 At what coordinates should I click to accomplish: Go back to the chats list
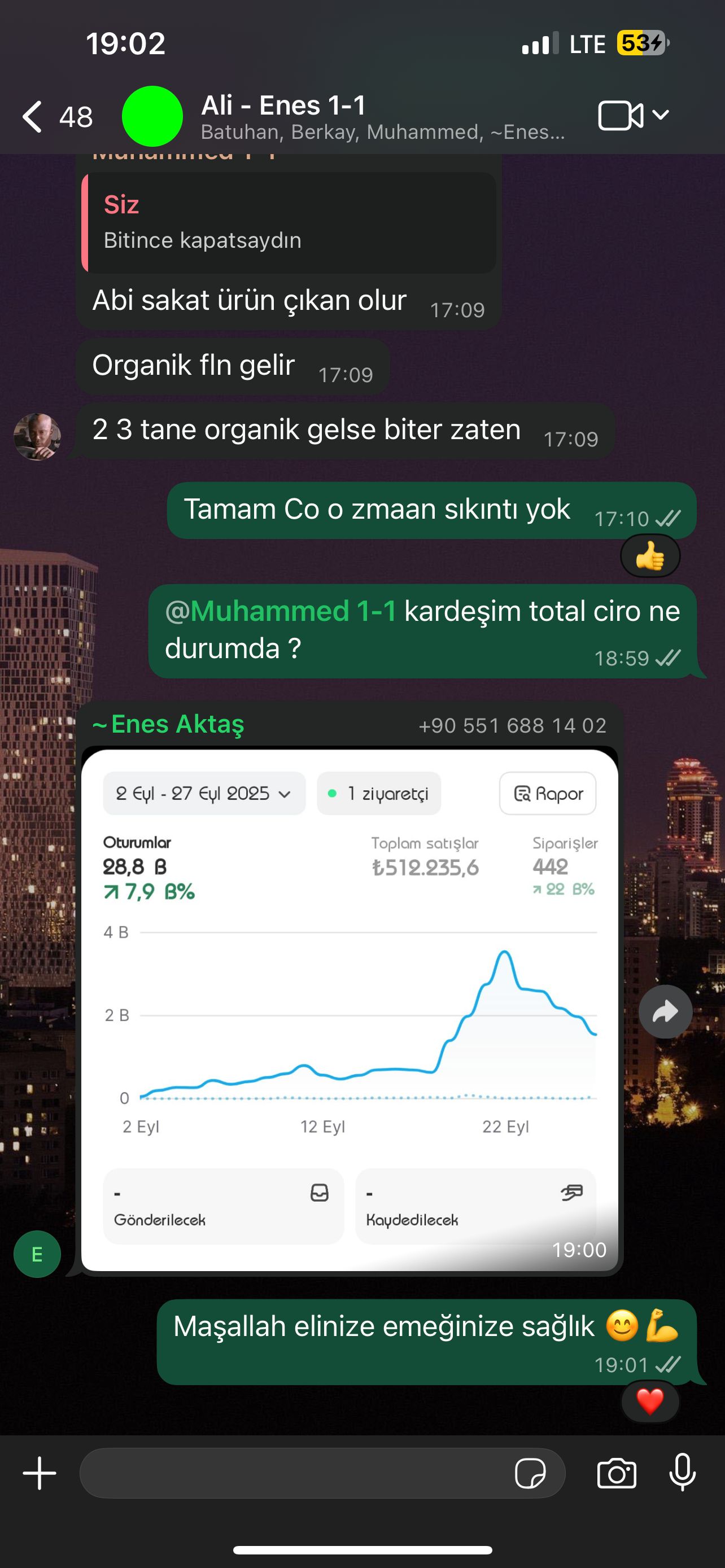coord(33,116)
